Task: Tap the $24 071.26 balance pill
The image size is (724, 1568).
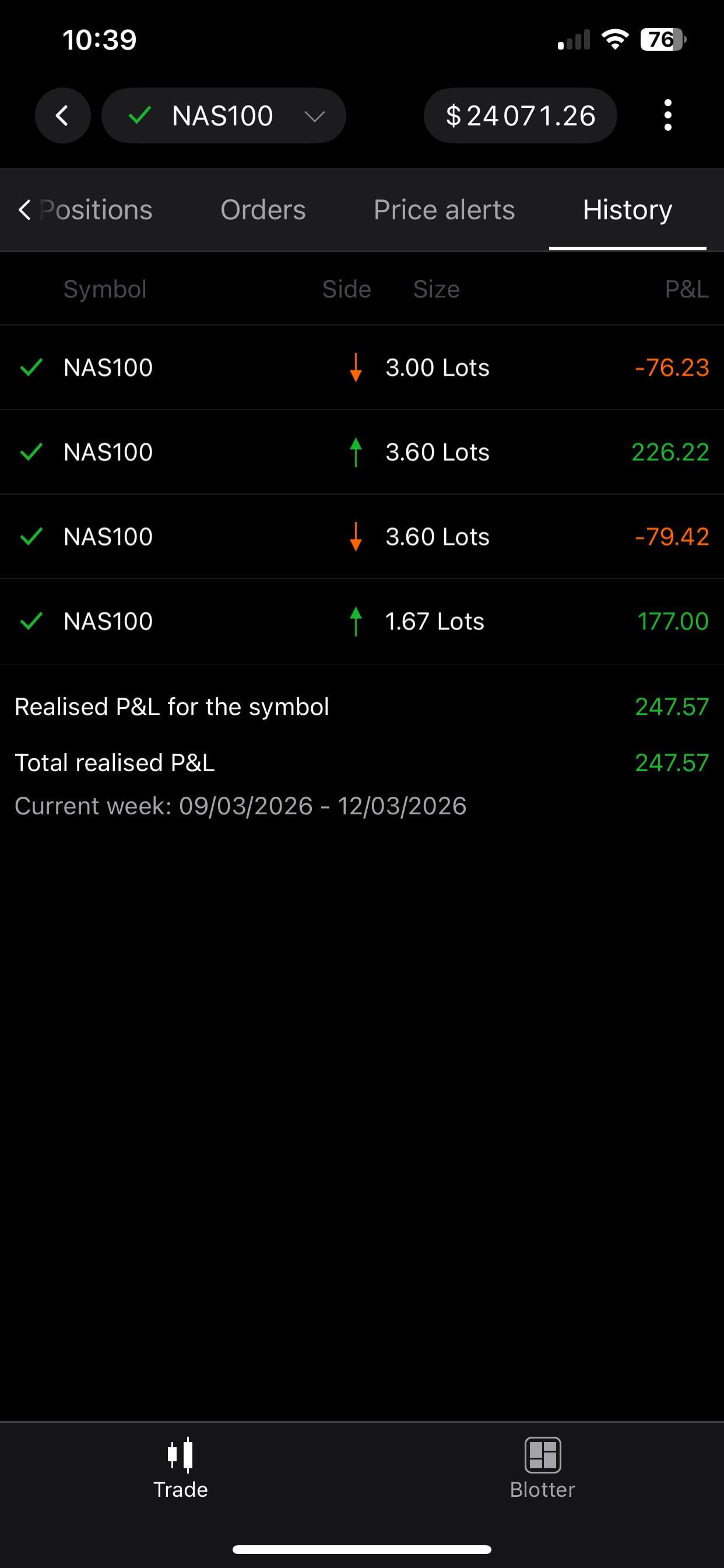Action: 520,116
